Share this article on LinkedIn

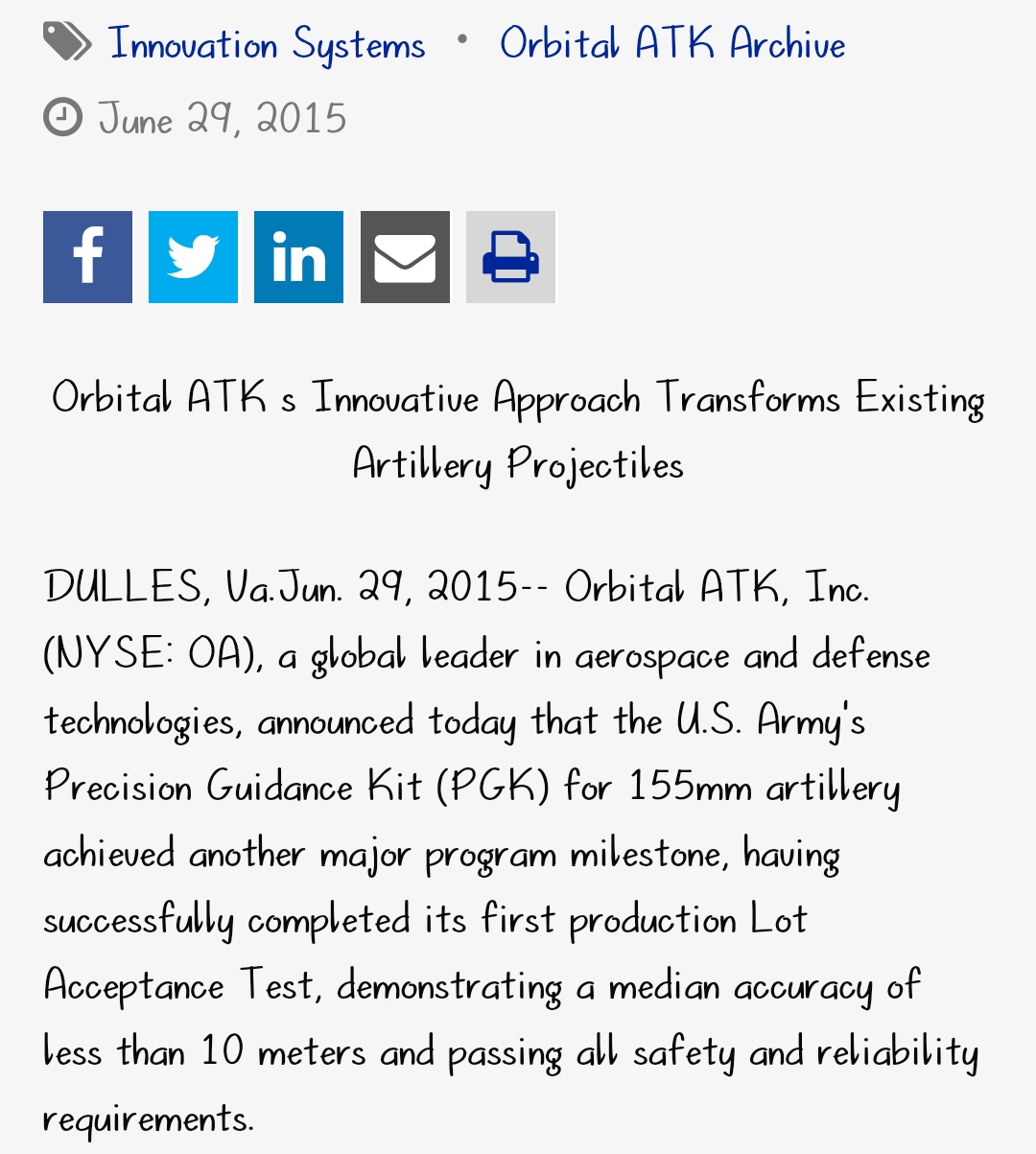tap(298, 257)
